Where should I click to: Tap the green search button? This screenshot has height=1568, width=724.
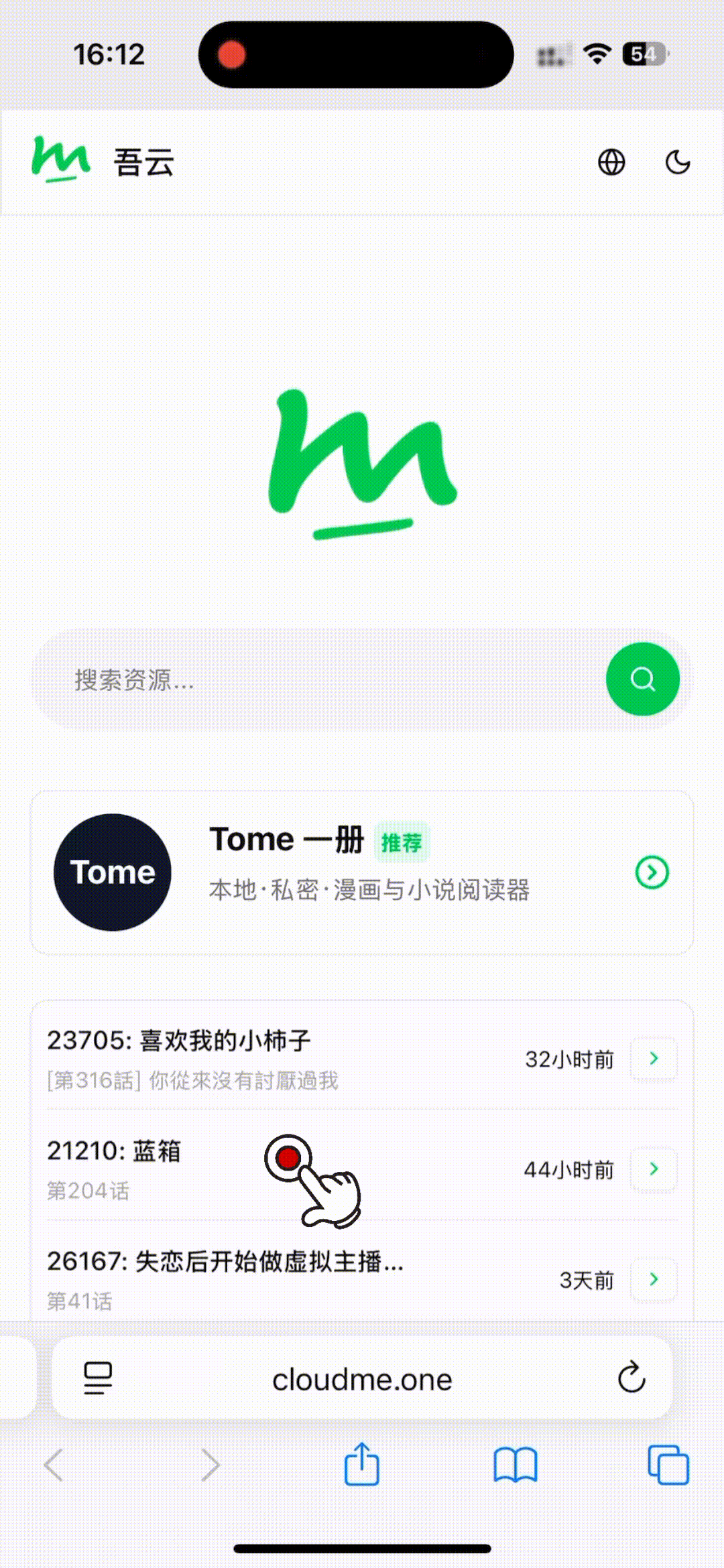click(642, 679)
